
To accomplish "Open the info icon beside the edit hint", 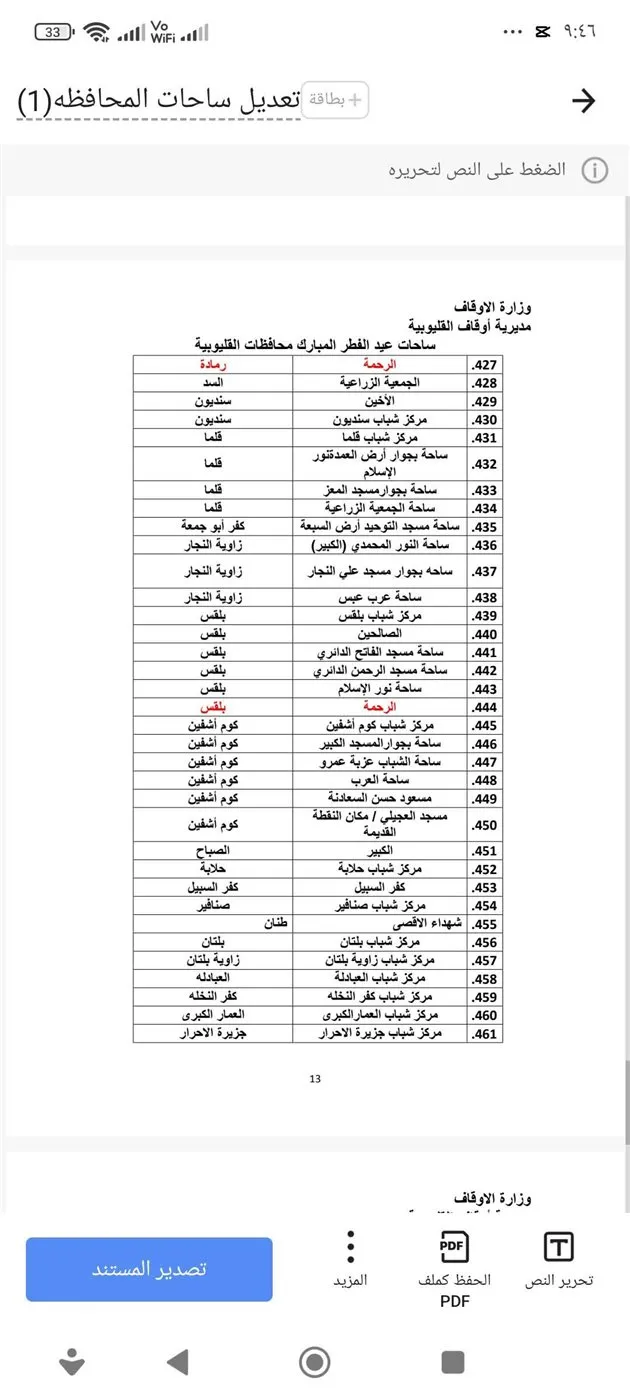I will click(x=594, y=170).
